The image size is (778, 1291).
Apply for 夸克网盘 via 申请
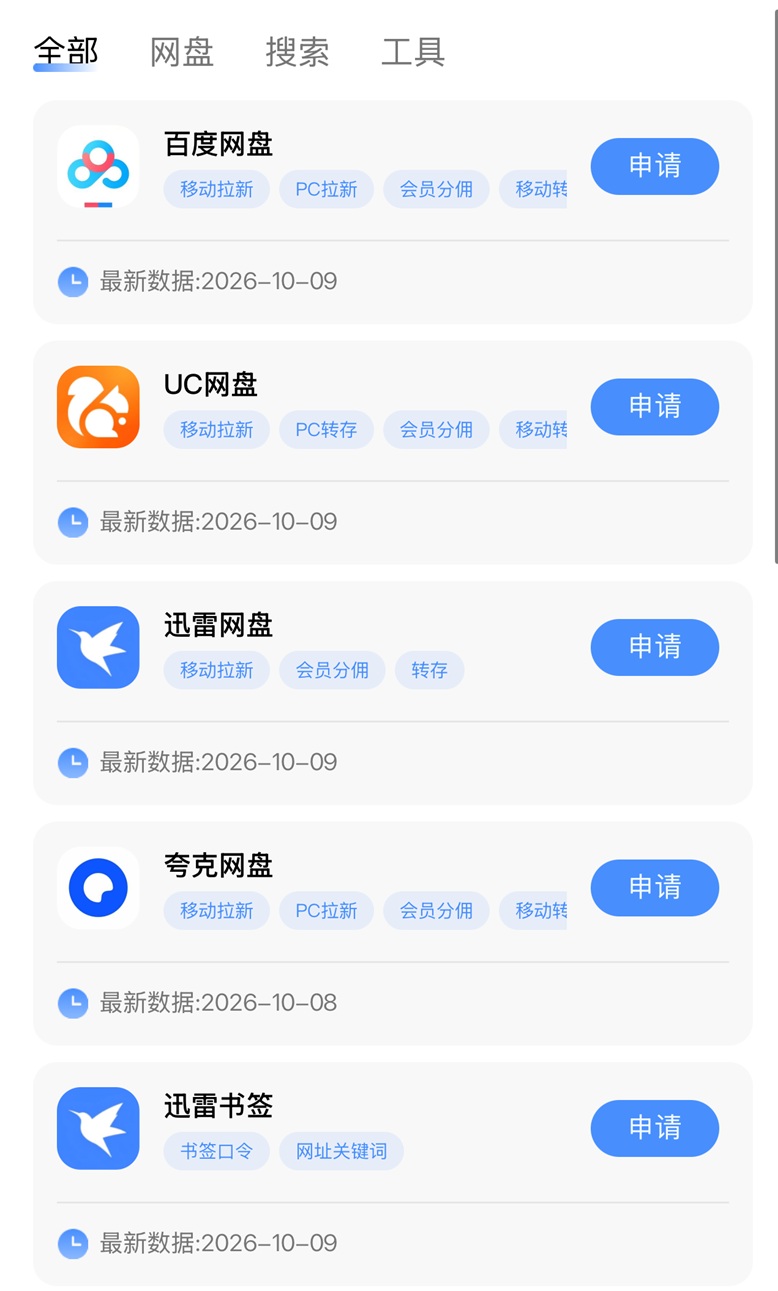[x=655, y=888]
